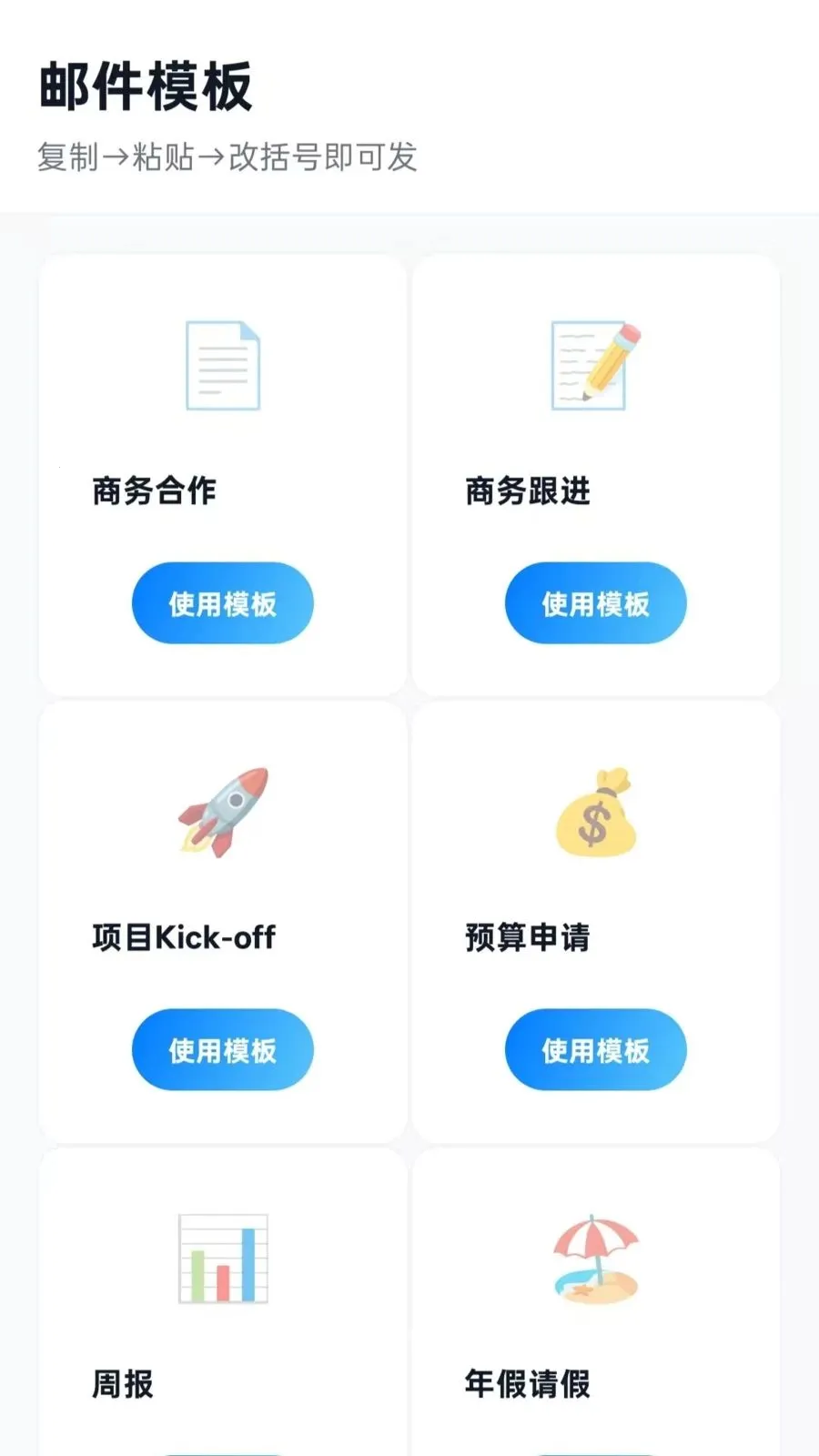
Task: Select 使用模板 for 商务跟进
Action: pyautogui.click(x=595, y=603)
